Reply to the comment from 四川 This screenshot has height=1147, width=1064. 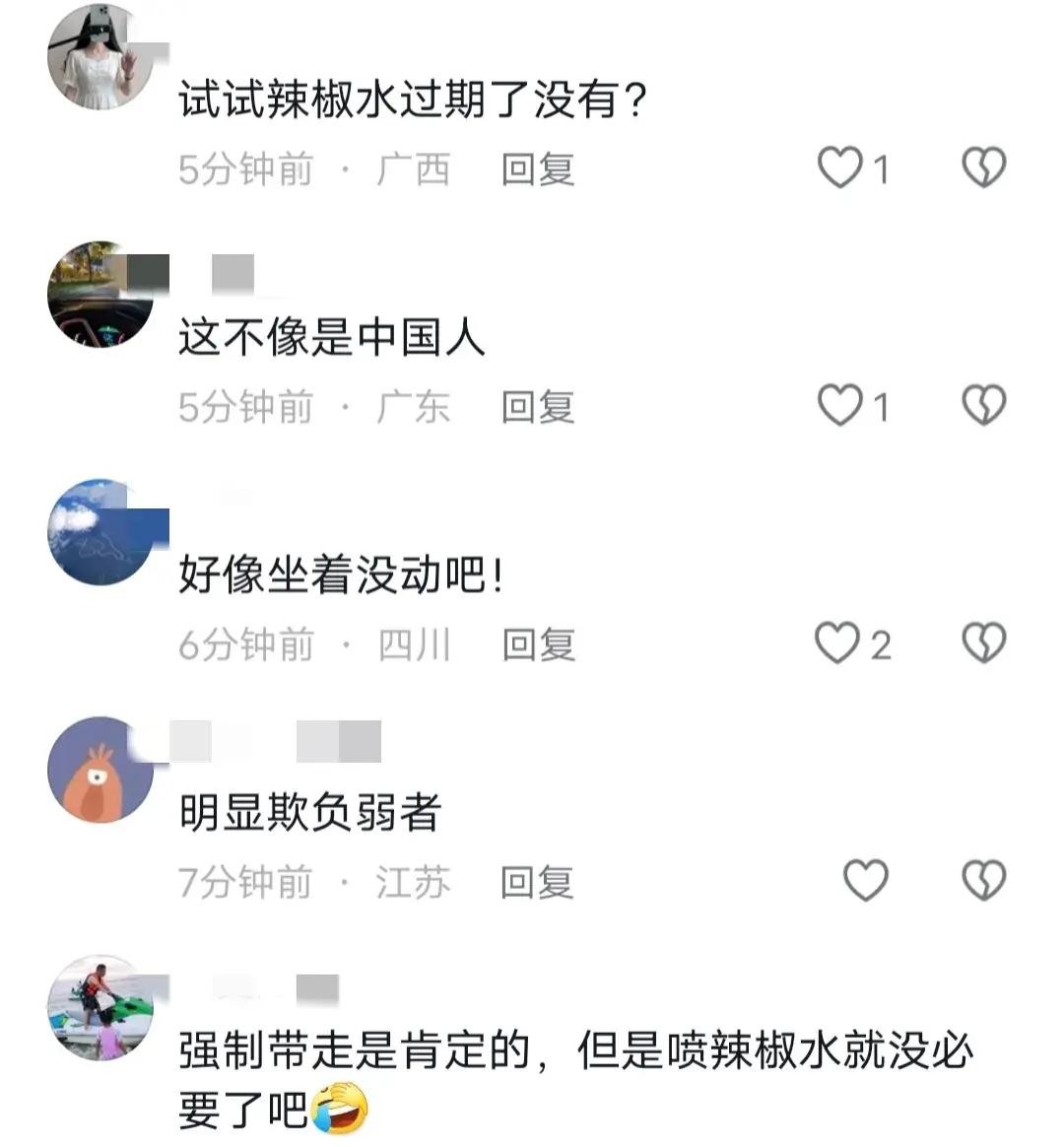pyautogui.click(x=538, y=644)
